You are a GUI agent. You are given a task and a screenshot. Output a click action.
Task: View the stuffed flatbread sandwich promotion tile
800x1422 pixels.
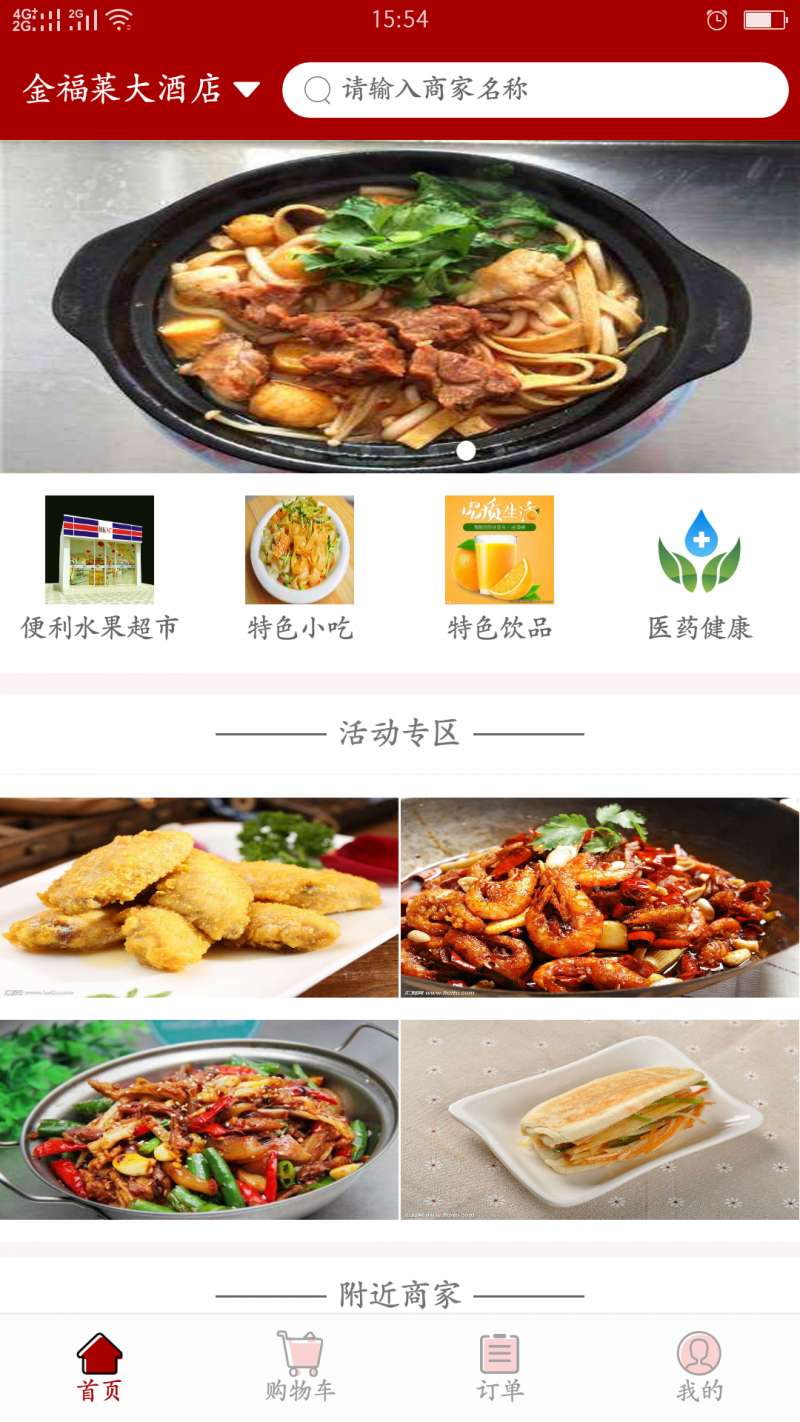600,1119
